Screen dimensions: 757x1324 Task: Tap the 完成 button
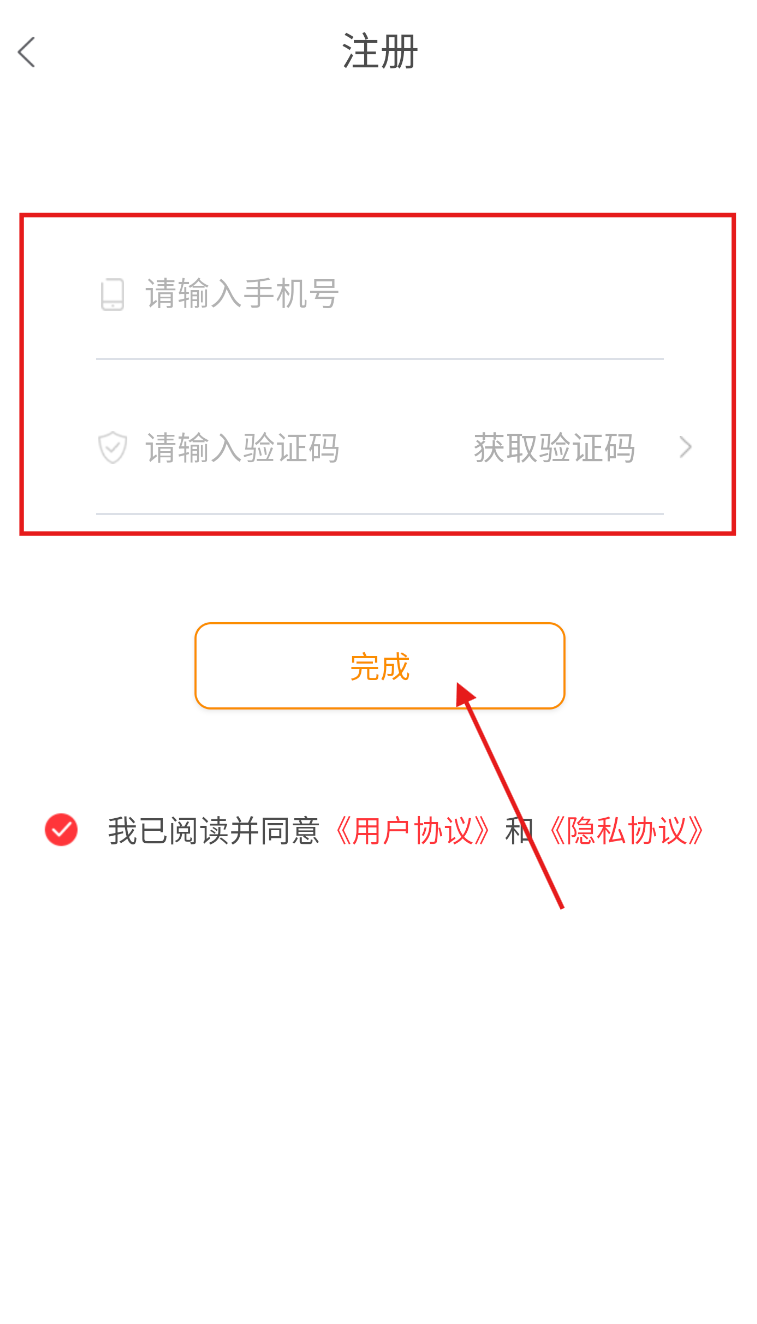379,666
